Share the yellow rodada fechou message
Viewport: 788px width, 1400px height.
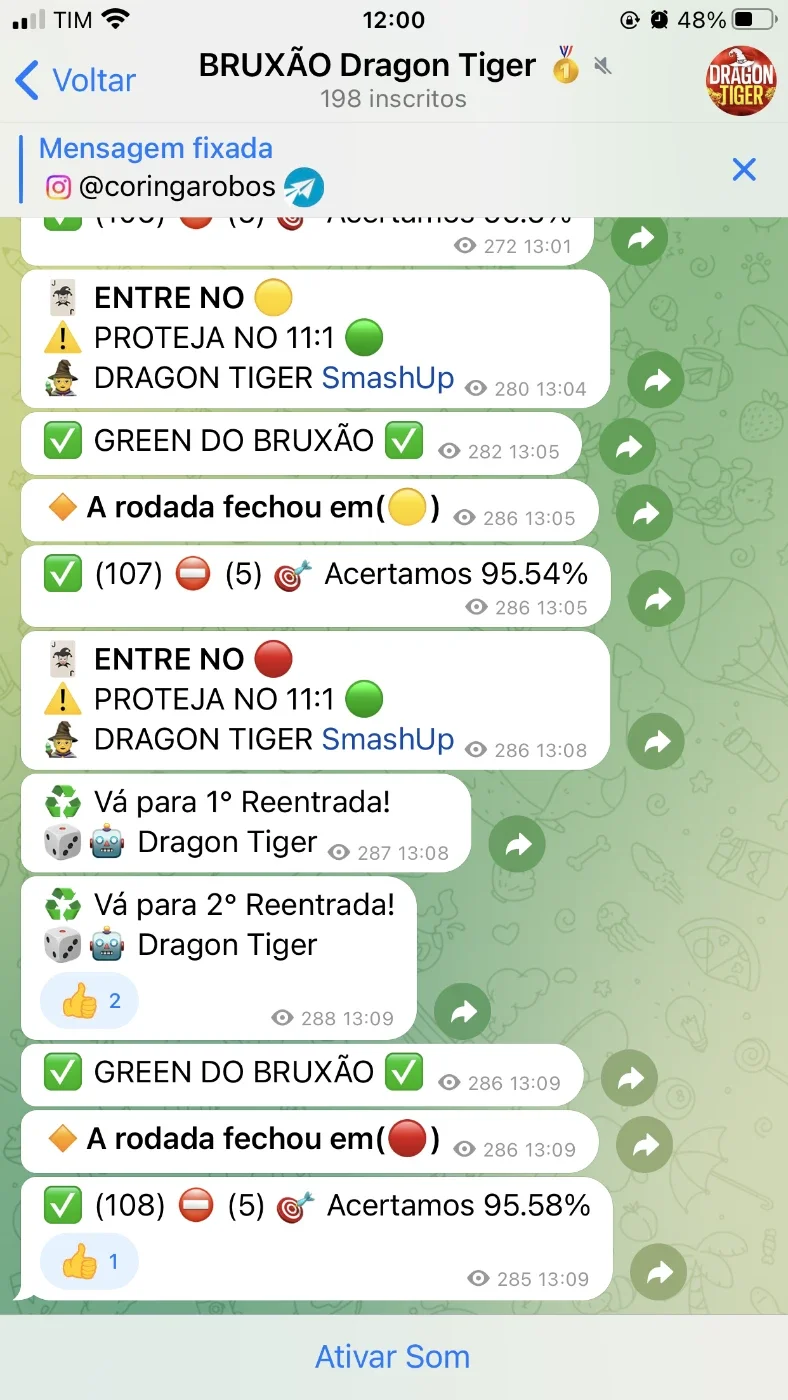point(645,512)
